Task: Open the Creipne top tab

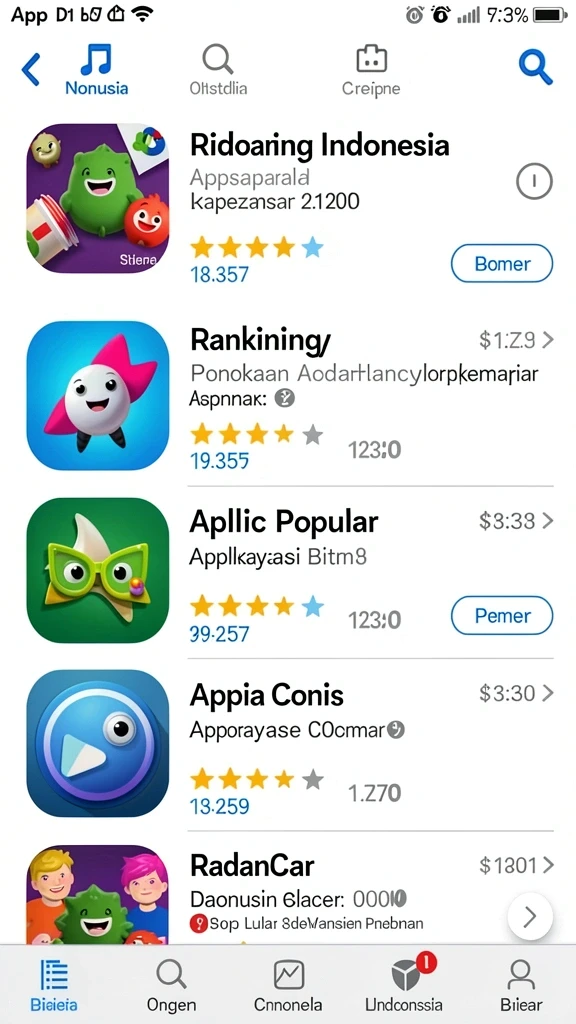Action: 371,70
